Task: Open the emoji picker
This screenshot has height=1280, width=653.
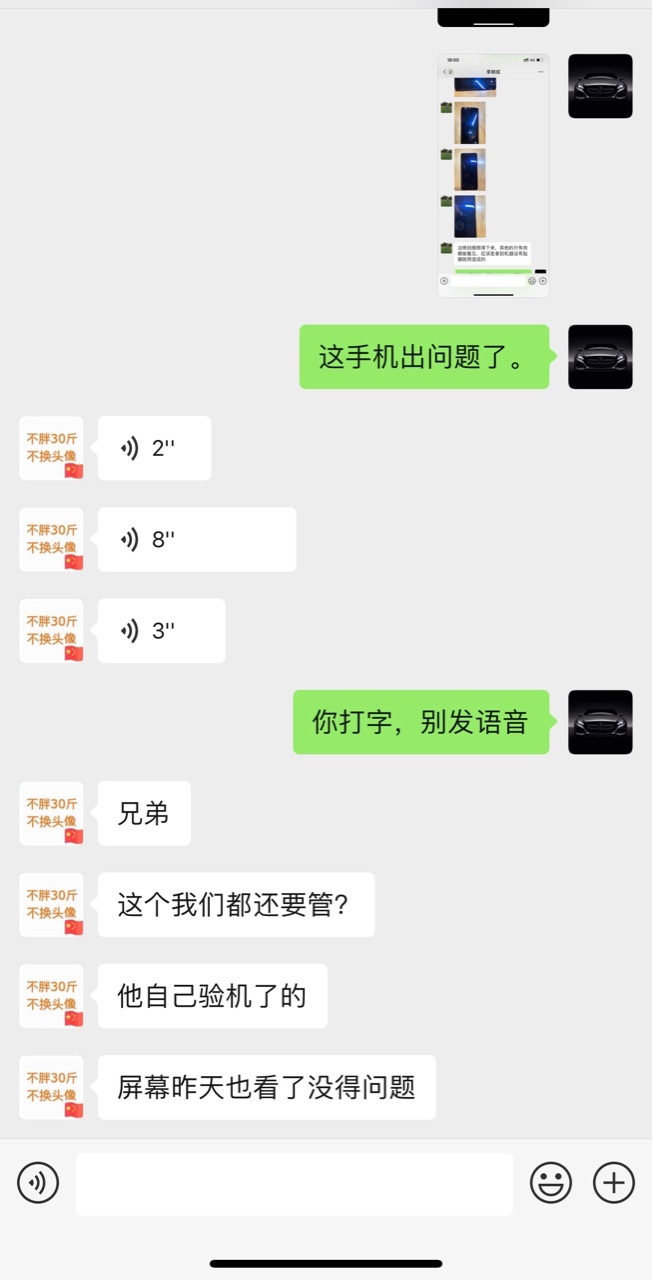Action: [550, 1183]
